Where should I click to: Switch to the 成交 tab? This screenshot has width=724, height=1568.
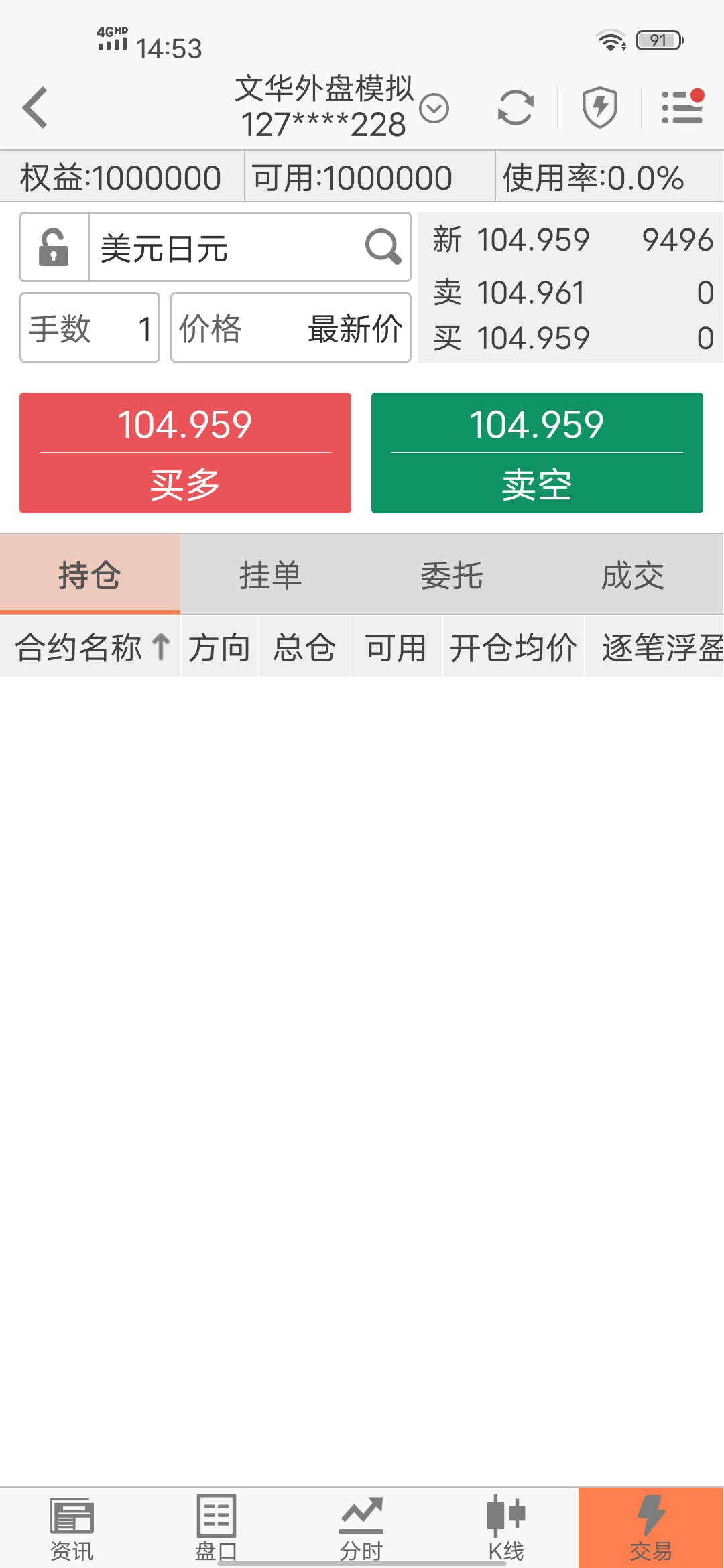(x=633, y=575)
